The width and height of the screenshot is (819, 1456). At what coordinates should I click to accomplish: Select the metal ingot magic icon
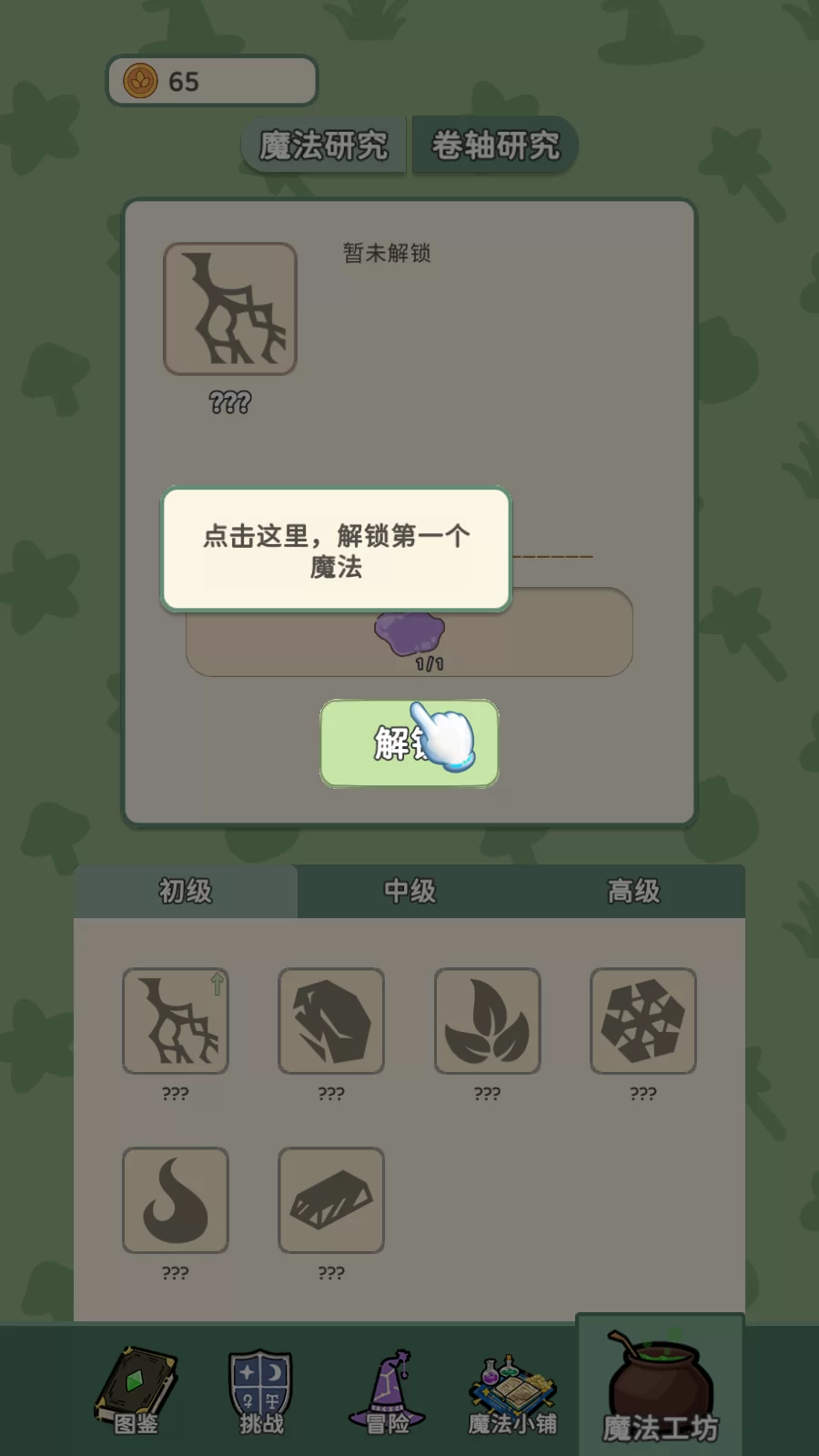tap(331, 1199)
